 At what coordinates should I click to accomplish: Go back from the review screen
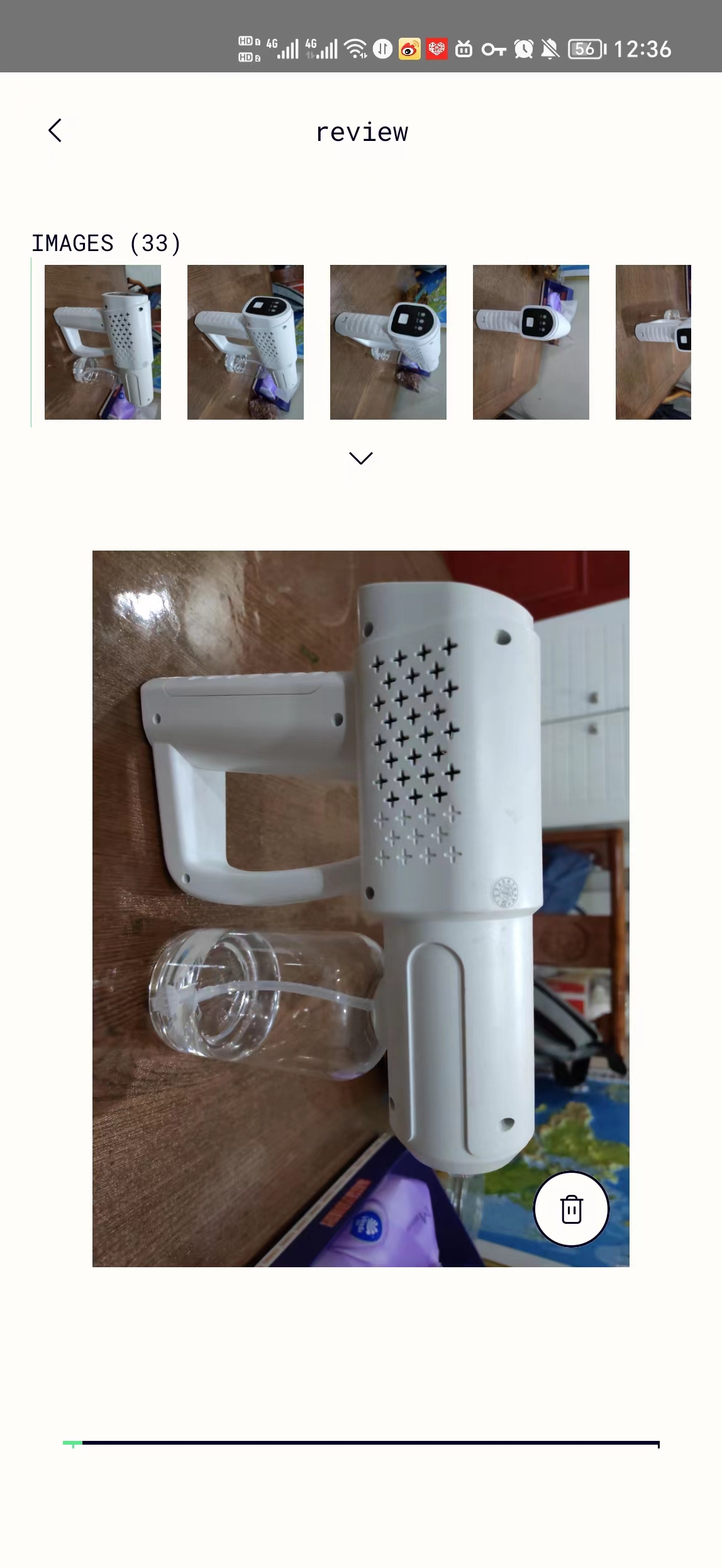point(55,131)
